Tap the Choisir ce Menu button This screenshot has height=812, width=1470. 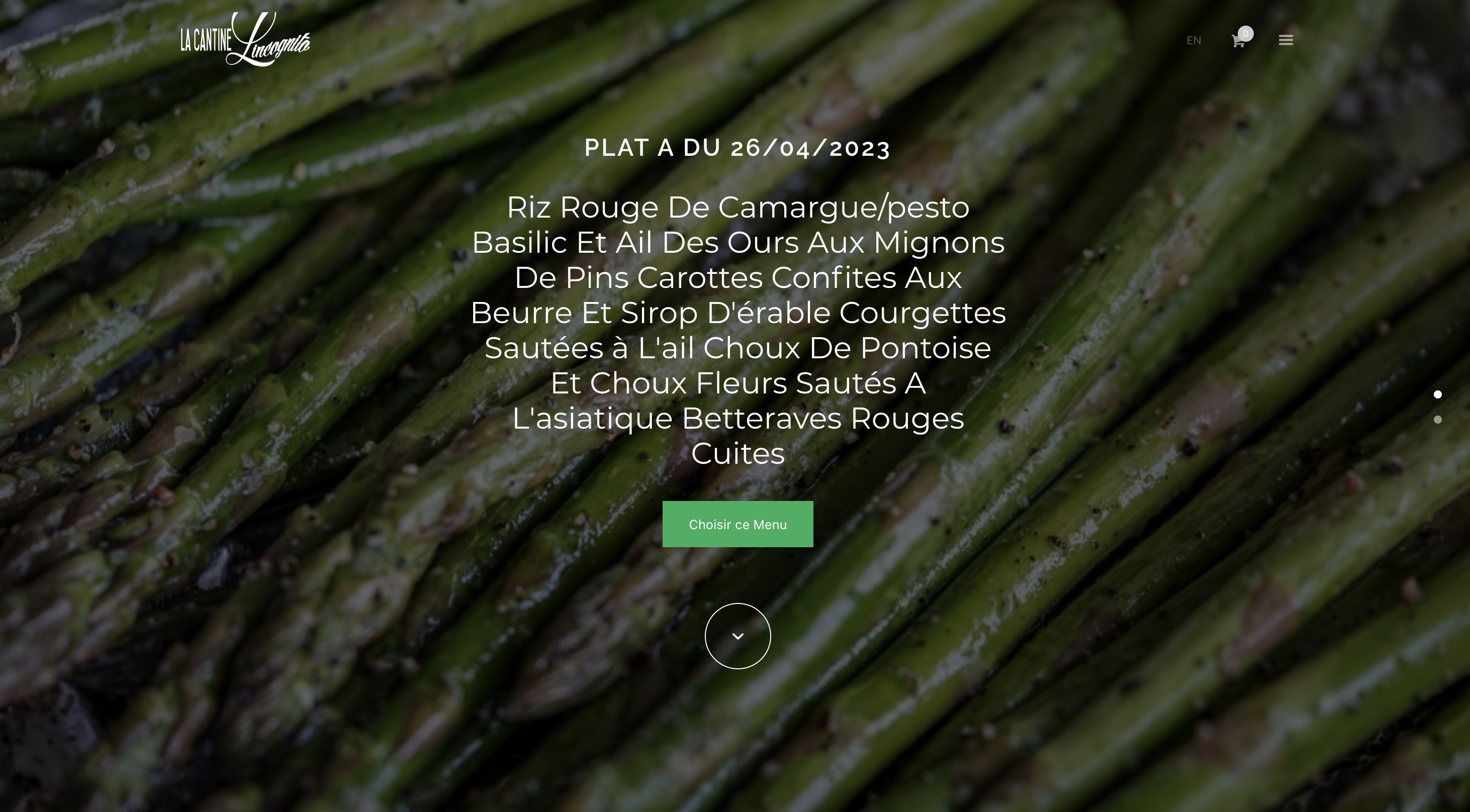[738, 524]
